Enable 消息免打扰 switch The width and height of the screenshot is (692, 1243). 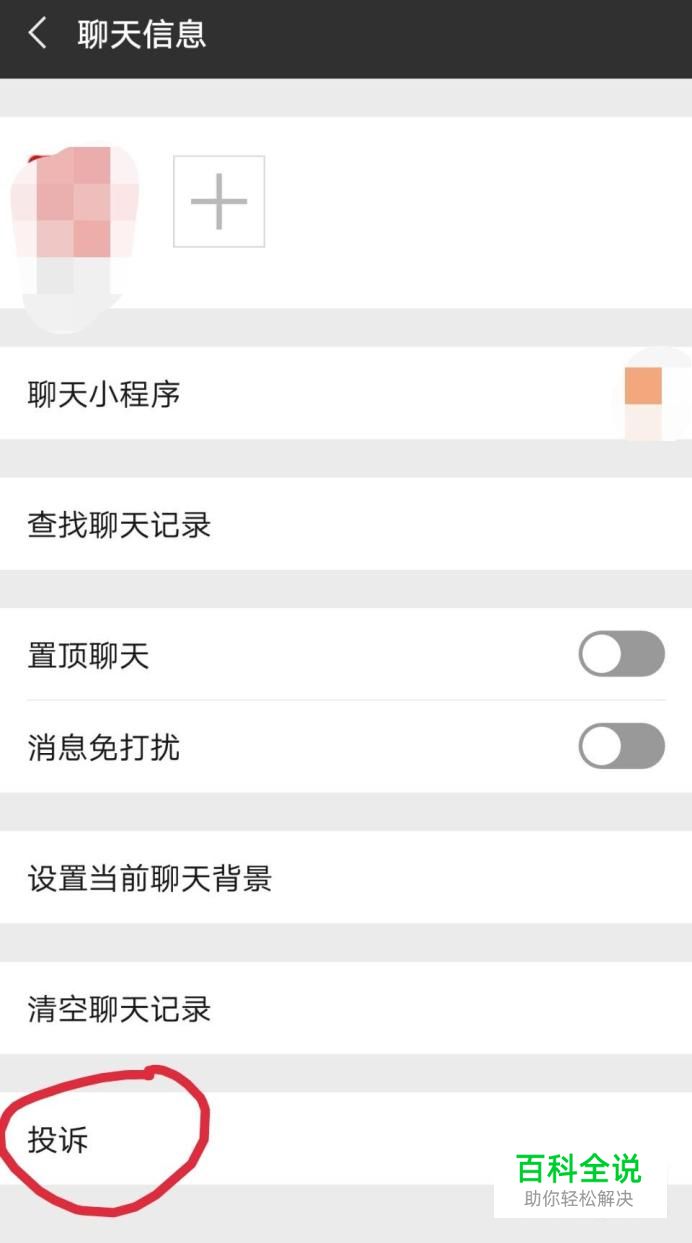click(x=621, y=747)
